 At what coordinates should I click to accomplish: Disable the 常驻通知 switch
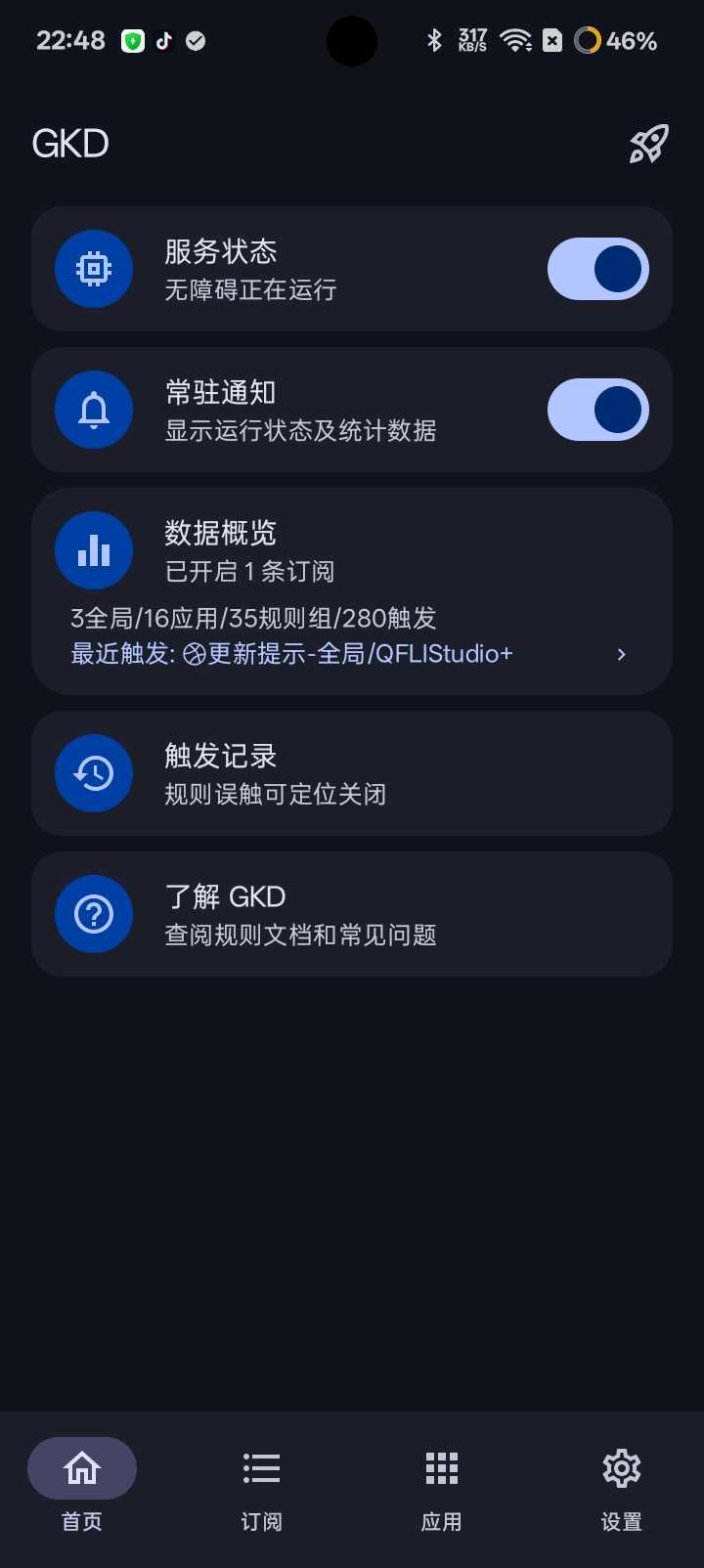click(x=597, y=410)
